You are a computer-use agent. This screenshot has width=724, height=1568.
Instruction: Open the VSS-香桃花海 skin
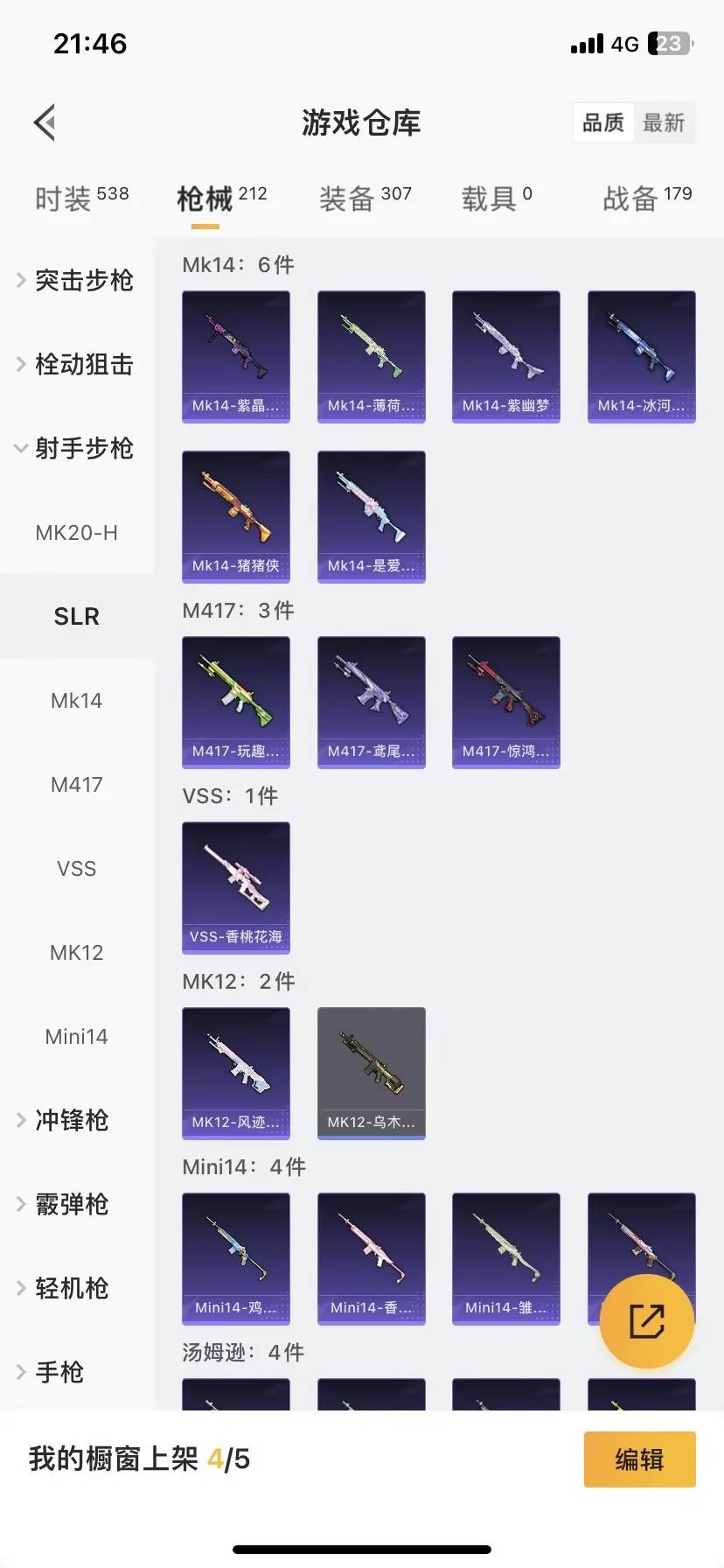[x=235, y=887]
